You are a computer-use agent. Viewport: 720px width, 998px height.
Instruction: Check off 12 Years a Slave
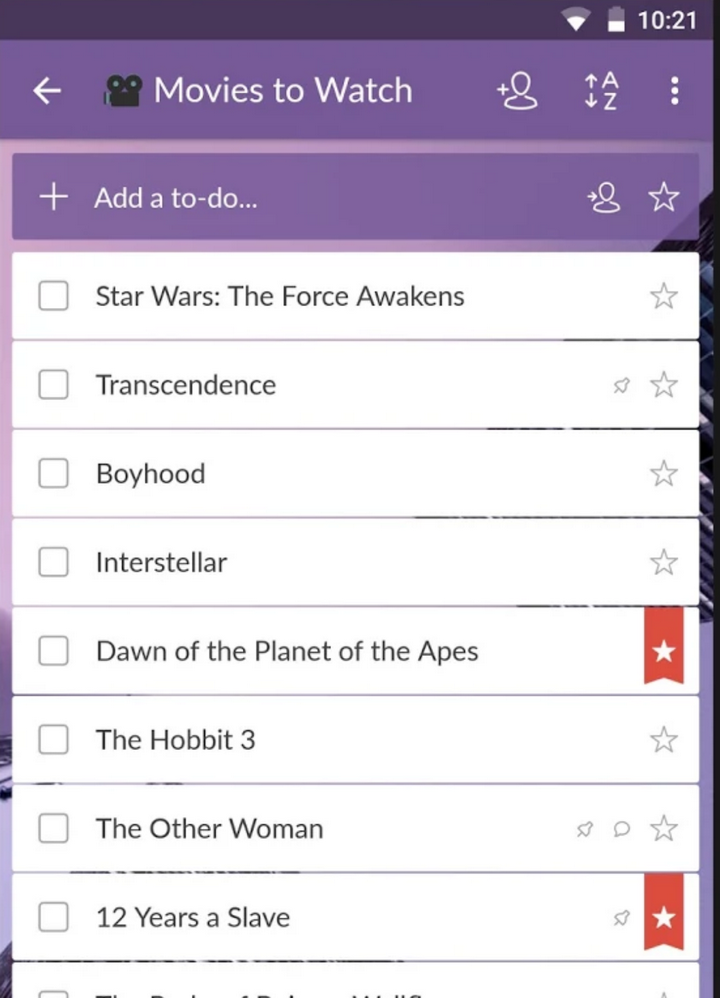[x=53, y=917]
